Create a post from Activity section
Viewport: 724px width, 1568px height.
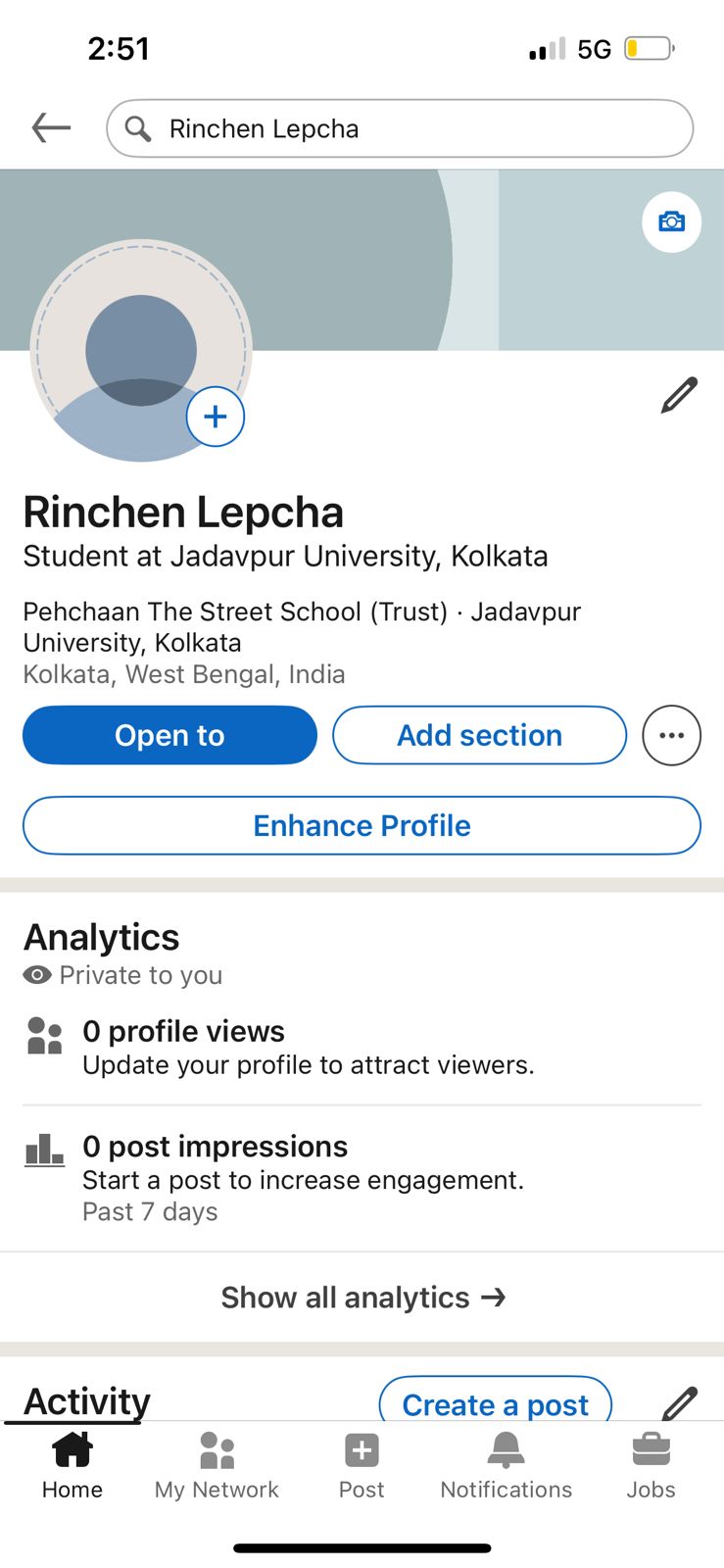coord(495,1403)
